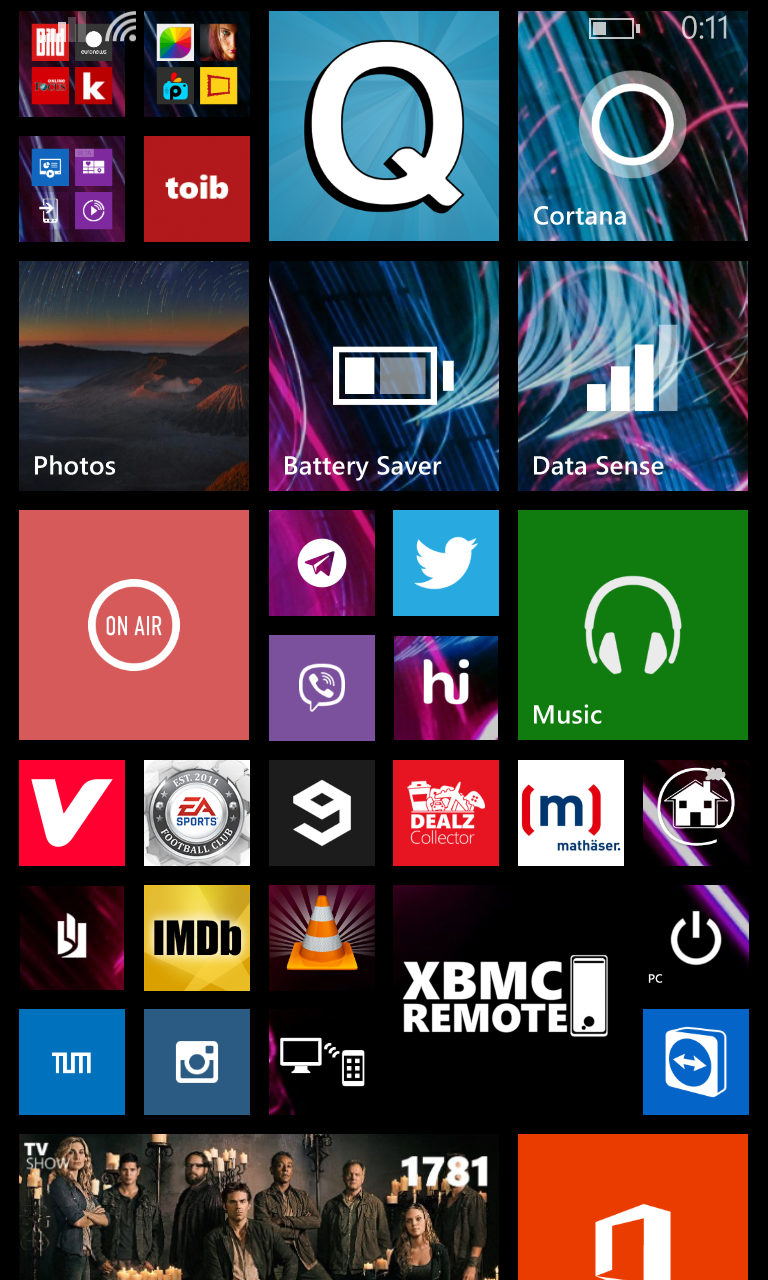The width and height of the screenshot is (768, 1280).
Task: Launch Twitter
Action: 446,563
